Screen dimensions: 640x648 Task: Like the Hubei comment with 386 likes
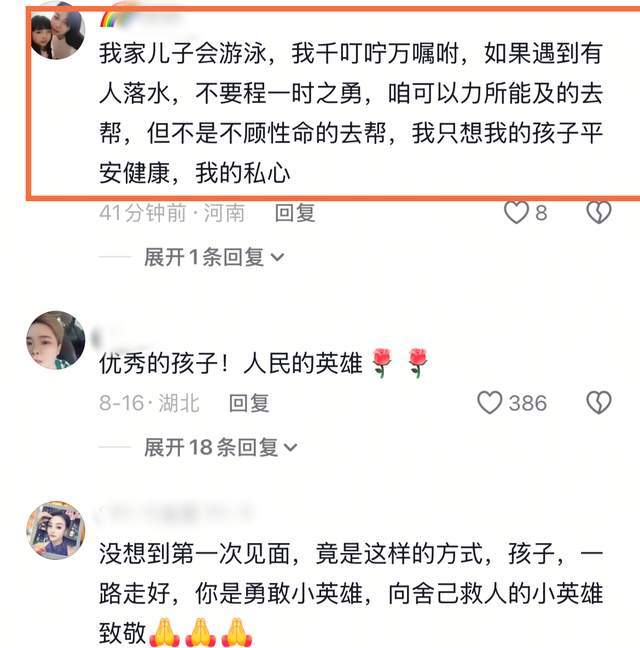490,403
